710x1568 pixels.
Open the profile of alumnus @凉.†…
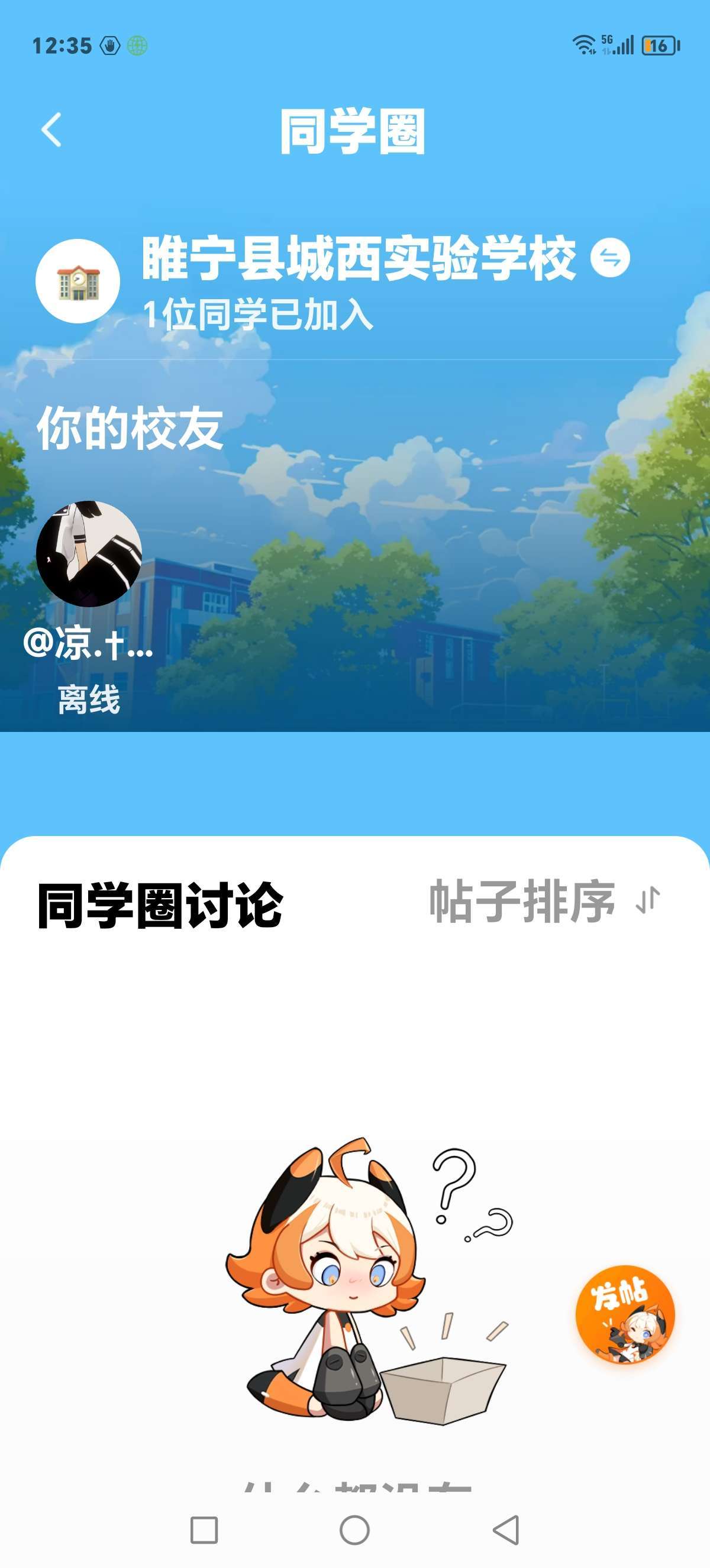coord(89,553)
